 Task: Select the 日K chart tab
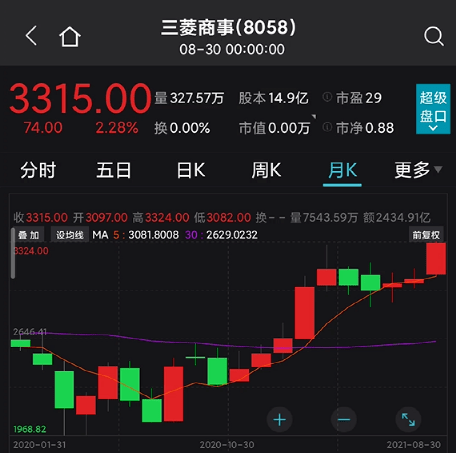(x=191, y=170)
